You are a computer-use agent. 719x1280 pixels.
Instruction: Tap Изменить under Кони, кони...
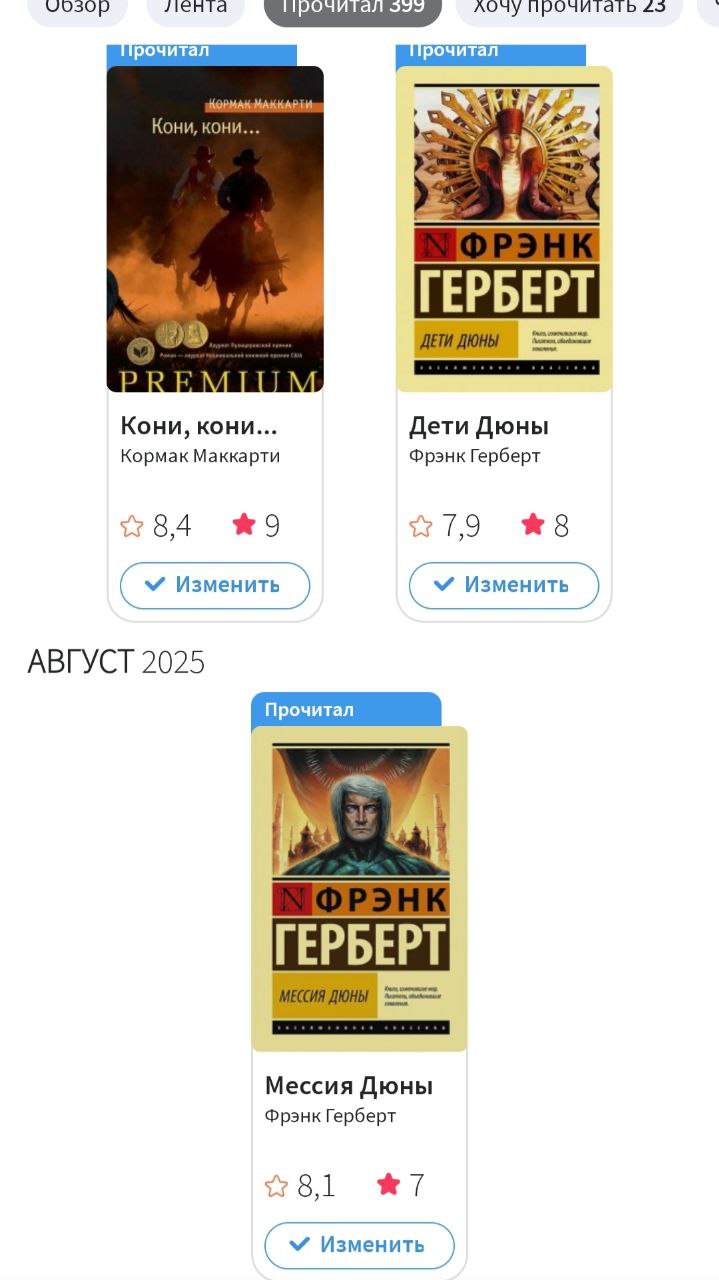tap(215, 585)
